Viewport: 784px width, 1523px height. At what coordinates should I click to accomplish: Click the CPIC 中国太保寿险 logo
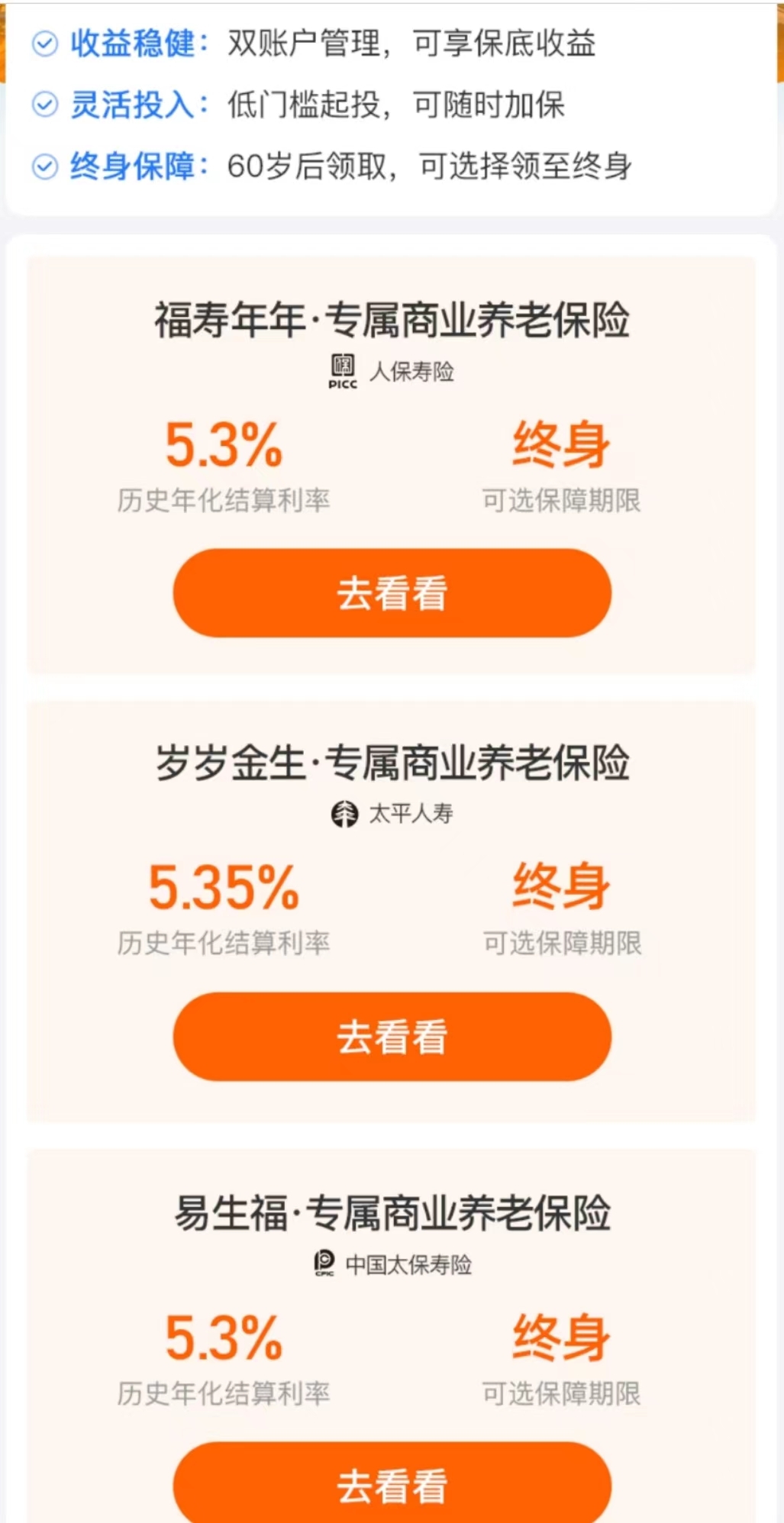324,1263
